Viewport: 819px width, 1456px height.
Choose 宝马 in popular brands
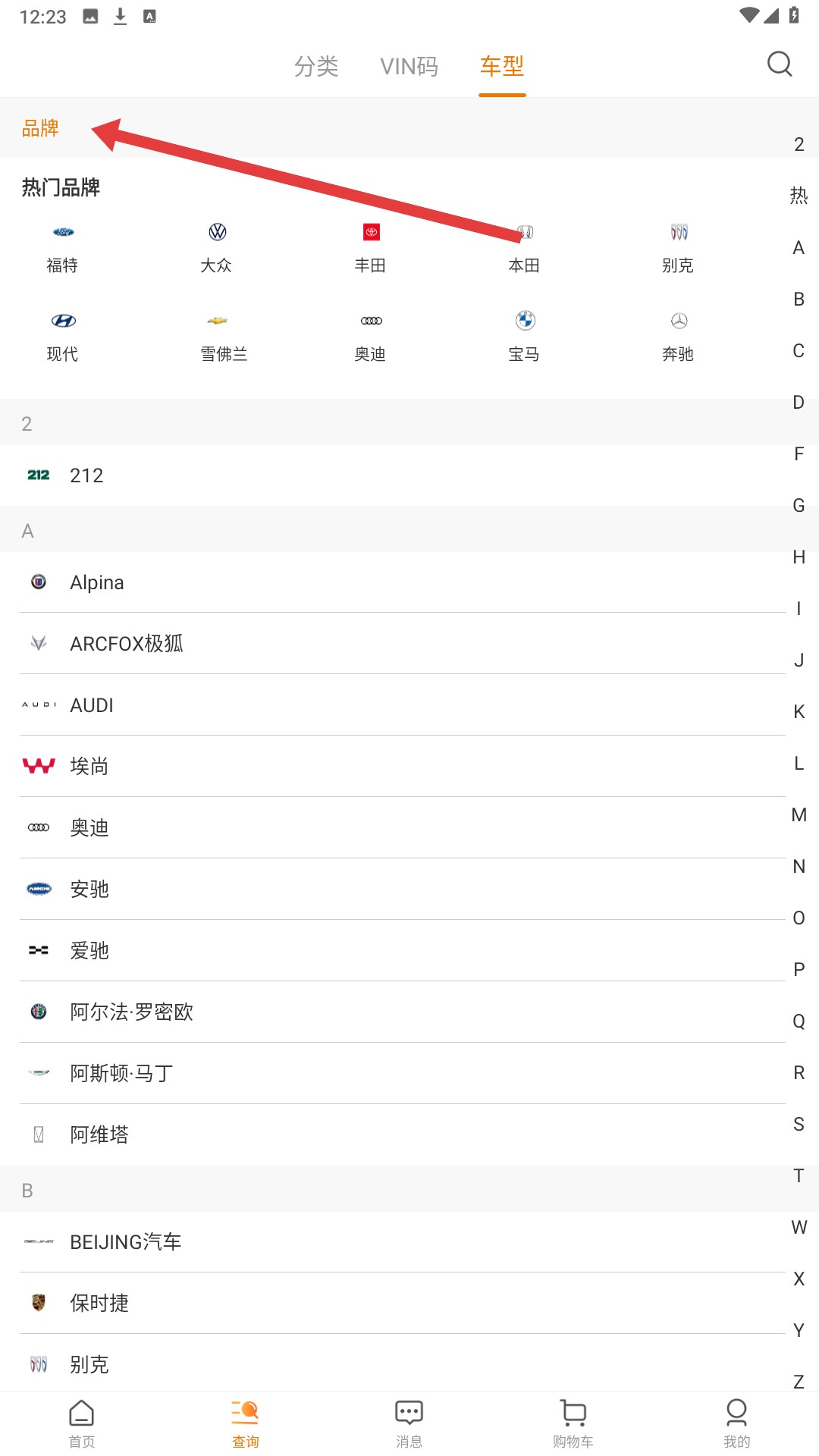point(525,337)
